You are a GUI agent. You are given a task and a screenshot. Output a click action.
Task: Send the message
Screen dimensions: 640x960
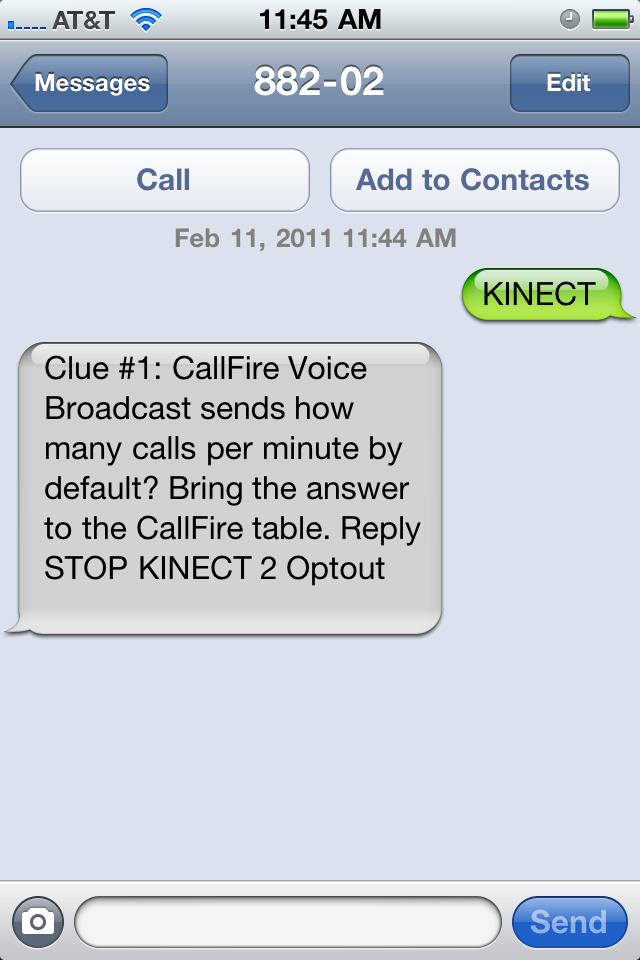568,921
